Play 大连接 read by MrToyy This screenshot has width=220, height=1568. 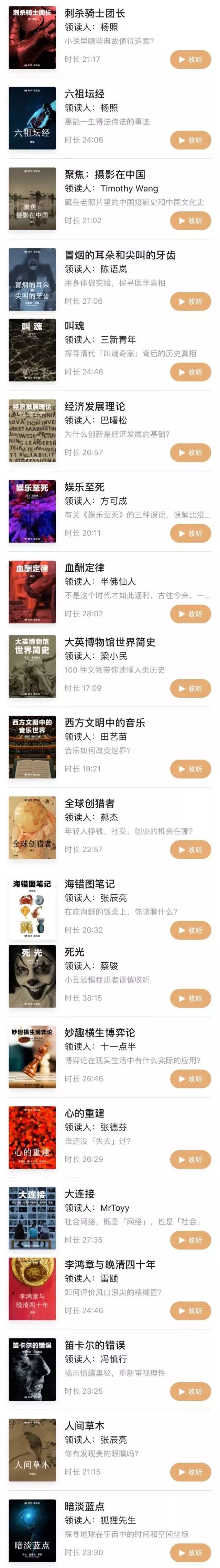tap(190, 1240)
